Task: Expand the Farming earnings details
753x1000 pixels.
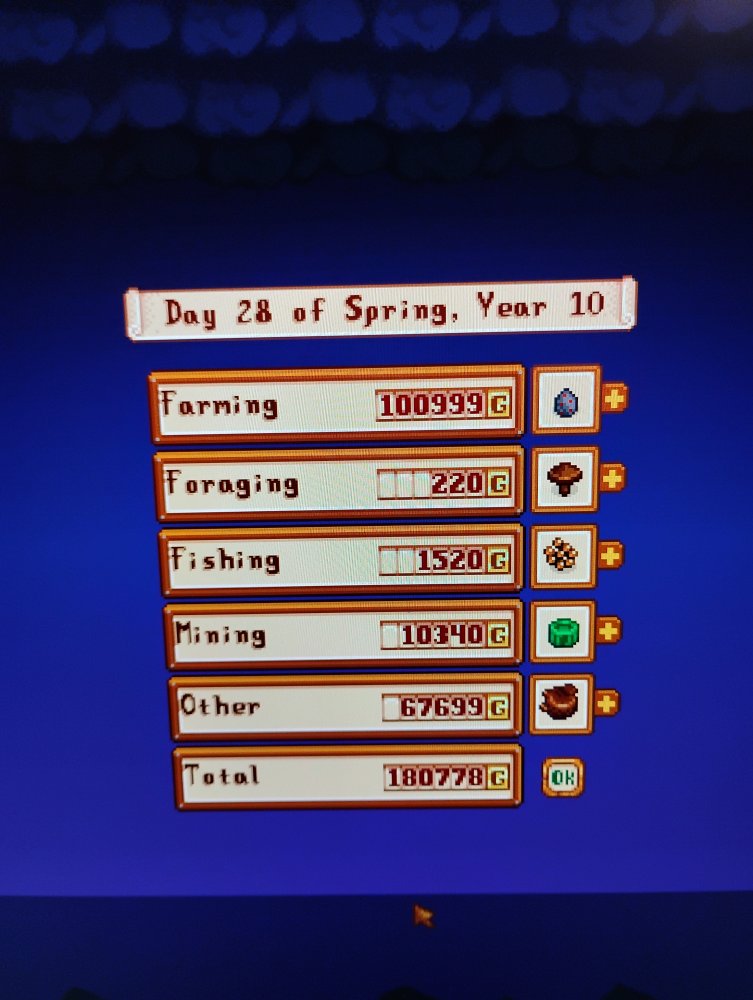Action: (613, 397)
